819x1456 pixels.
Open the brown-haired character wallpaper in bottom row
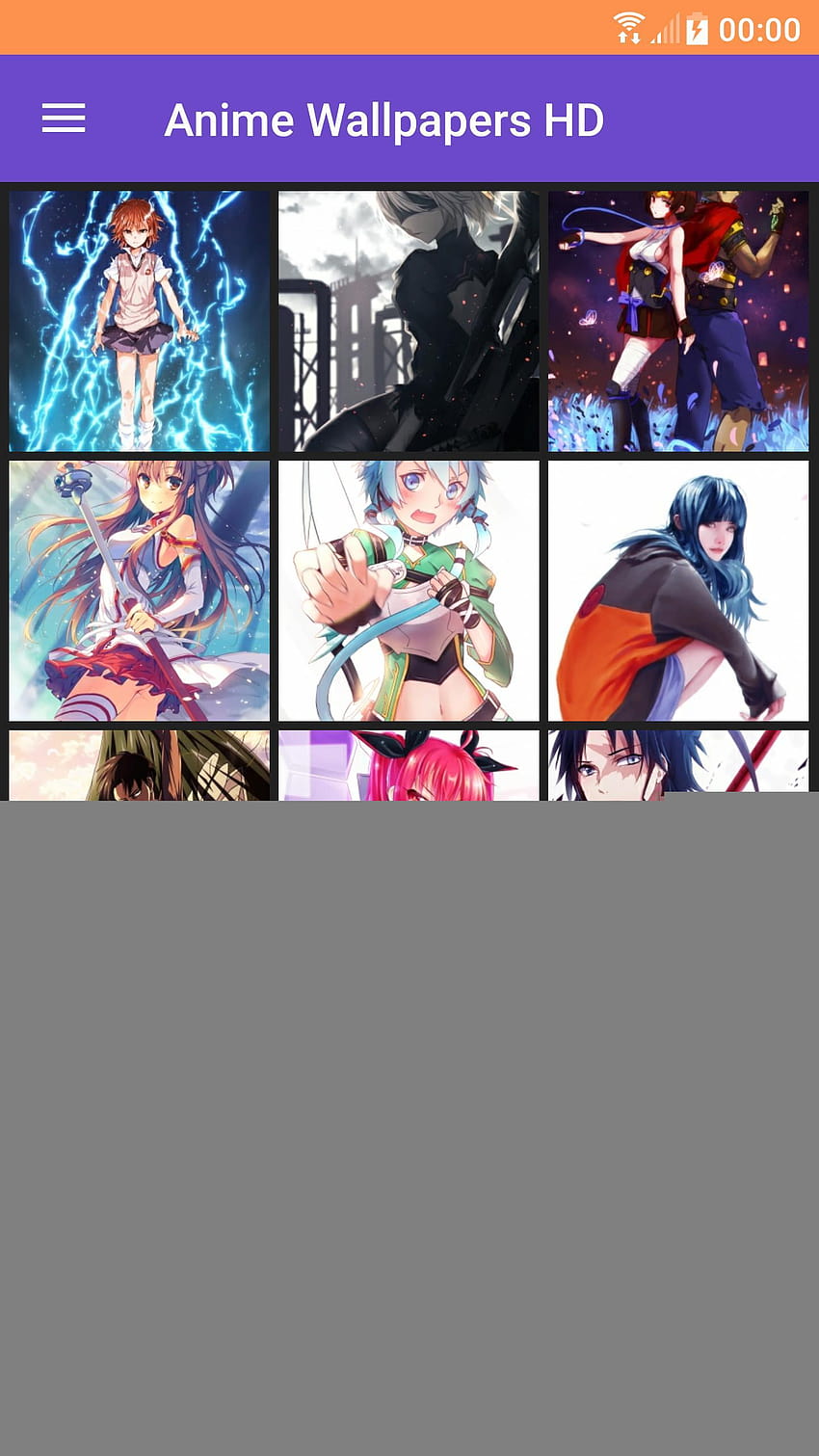[x=140, y=765]
